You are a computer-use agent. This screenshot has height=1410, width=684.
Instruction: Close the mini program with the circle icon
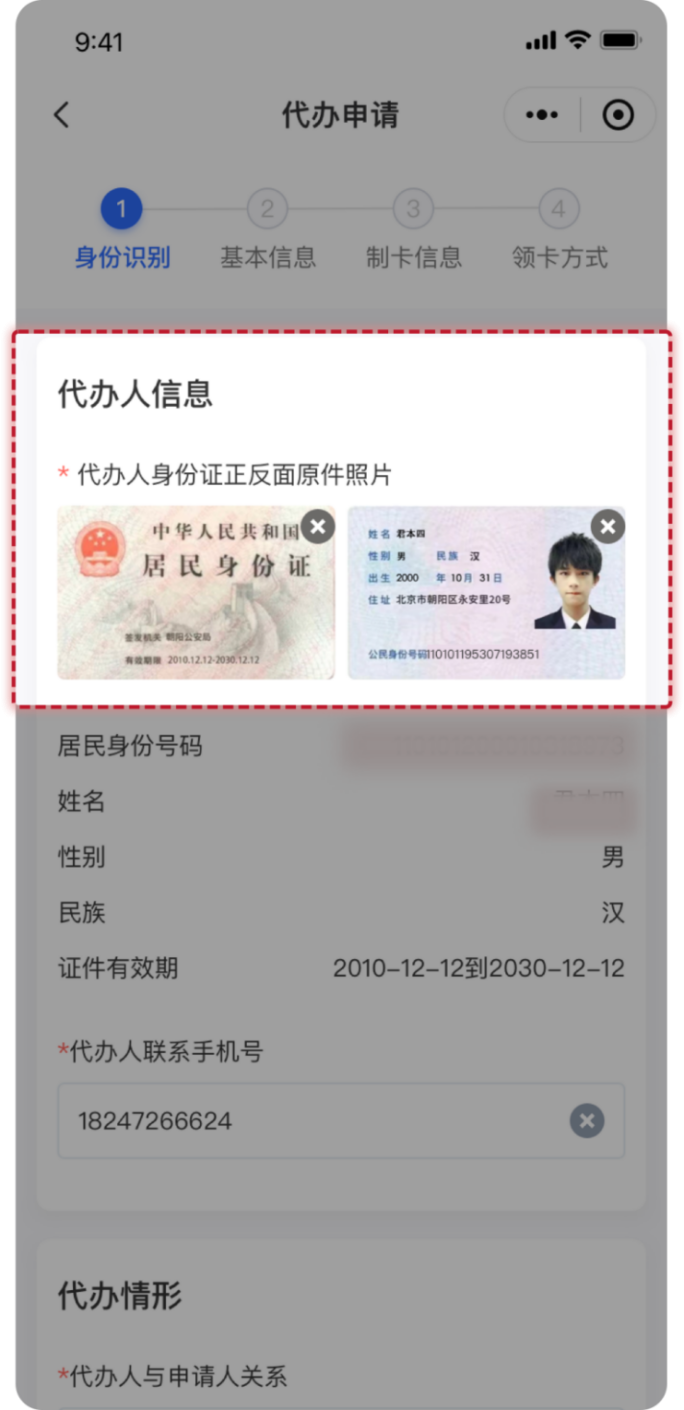pos(618,115)
